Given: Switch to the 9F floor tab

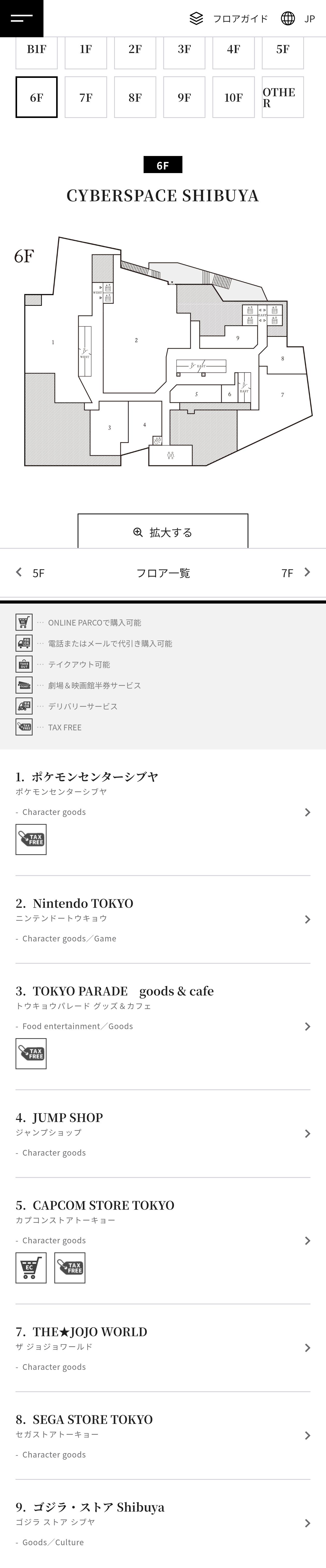Looking at the screenshot, I should [x=184, y=97].
